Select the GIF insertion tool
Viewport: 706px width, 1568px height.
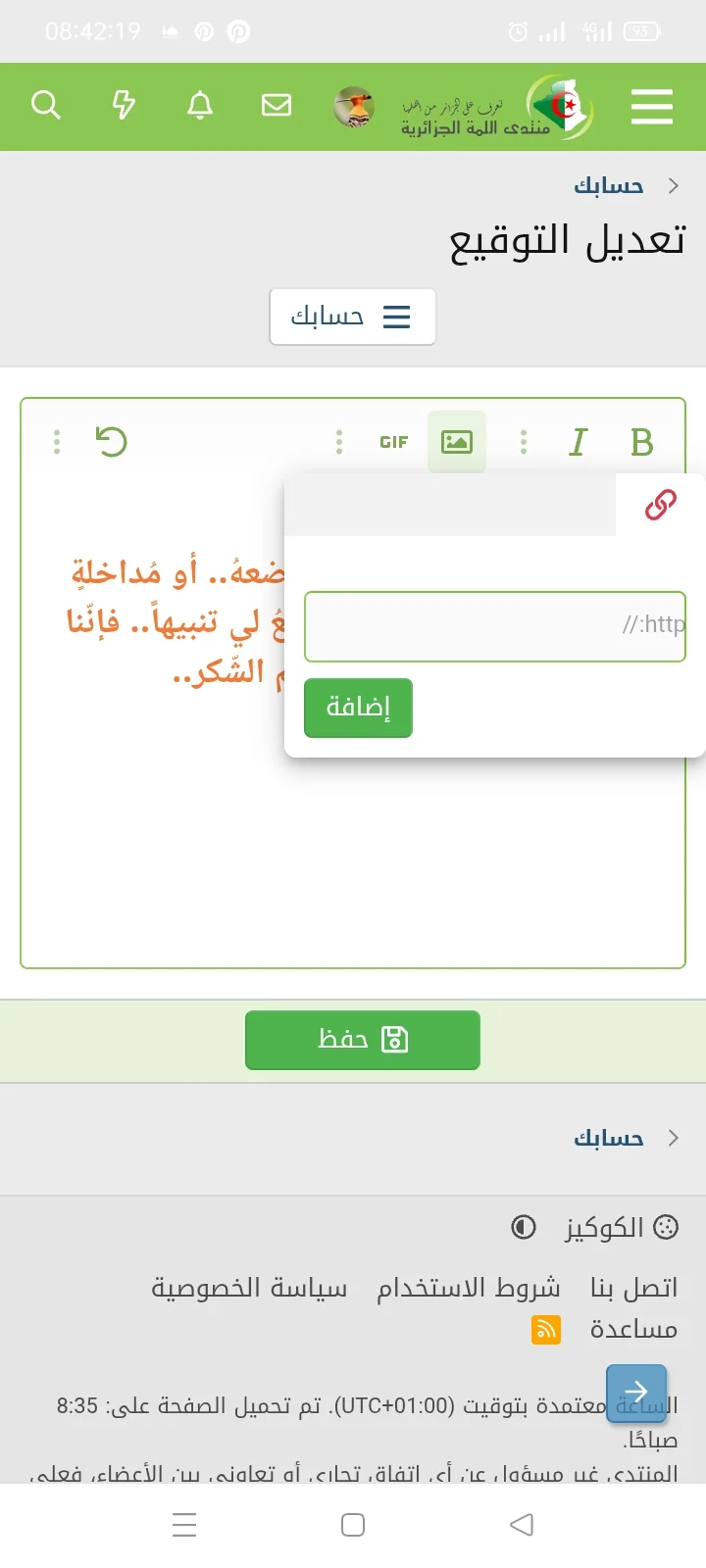(394, 442)
